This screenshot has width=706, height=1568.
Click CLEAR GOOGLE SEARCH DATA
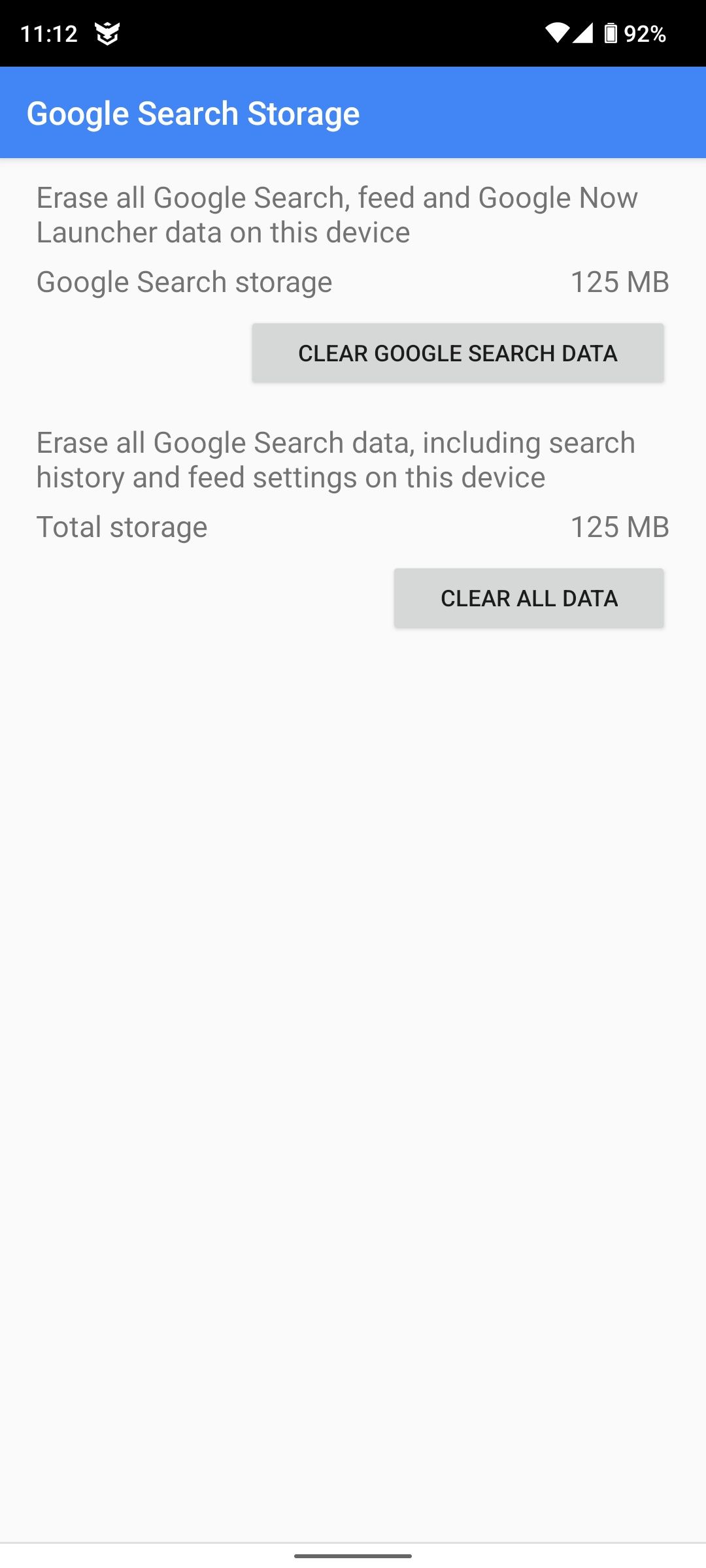coord(457,353)
